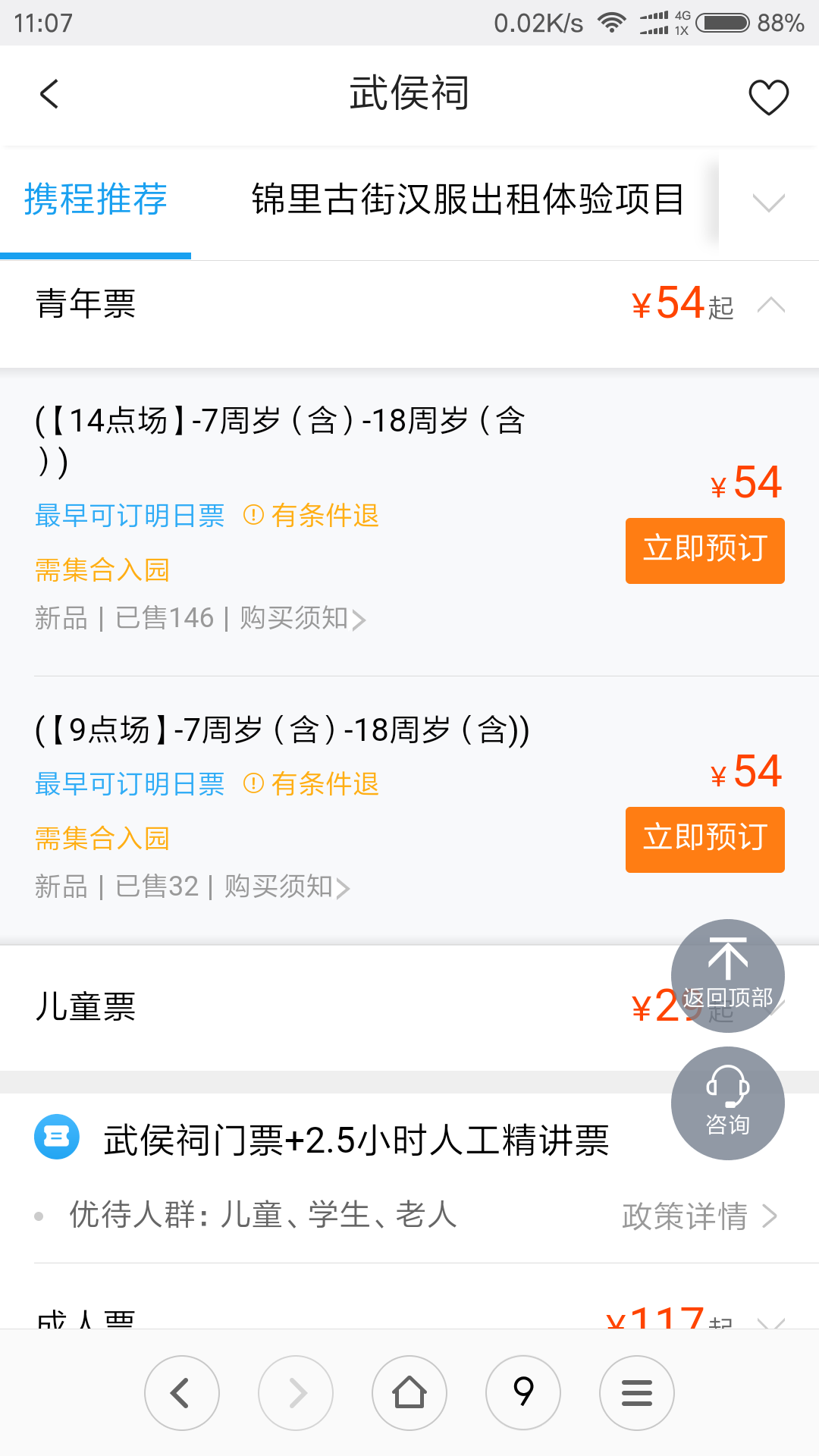
Task: Book the 9点场 youth ticket now
Action: coord(704,839)
